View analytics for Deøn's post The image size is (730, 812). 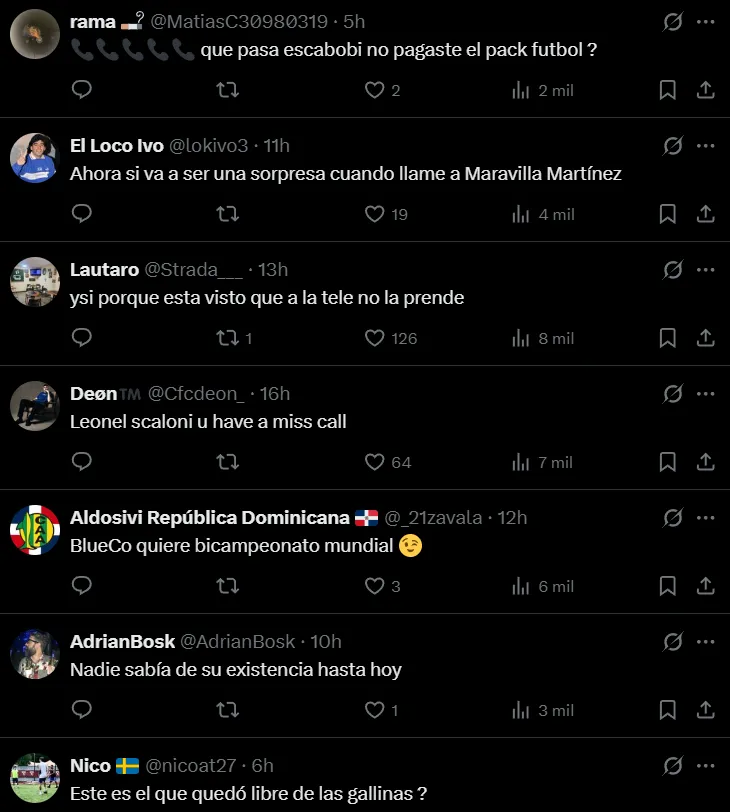(521, 462)
